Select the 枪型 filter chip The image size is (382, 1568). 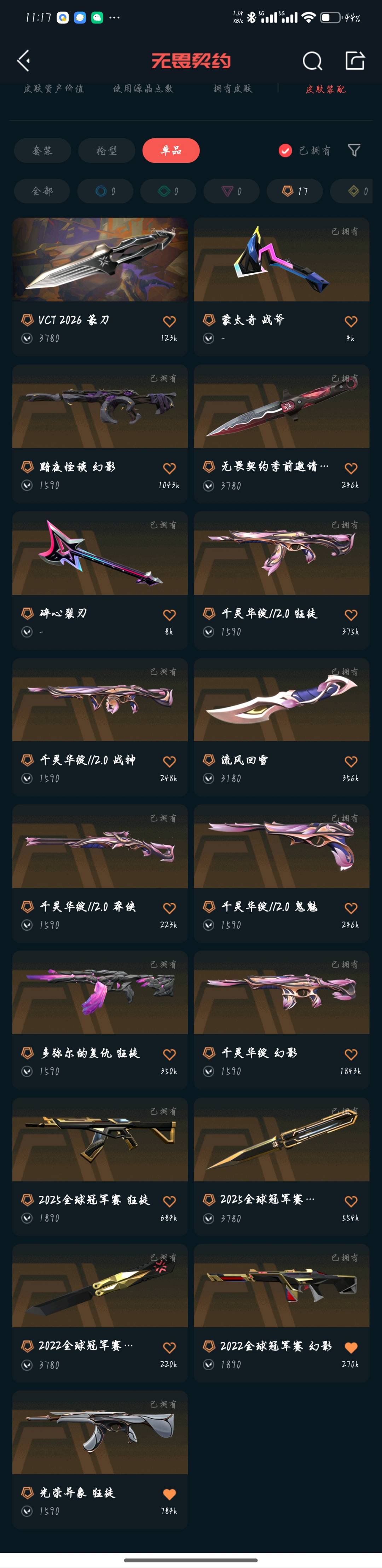[x=106, y=150]
